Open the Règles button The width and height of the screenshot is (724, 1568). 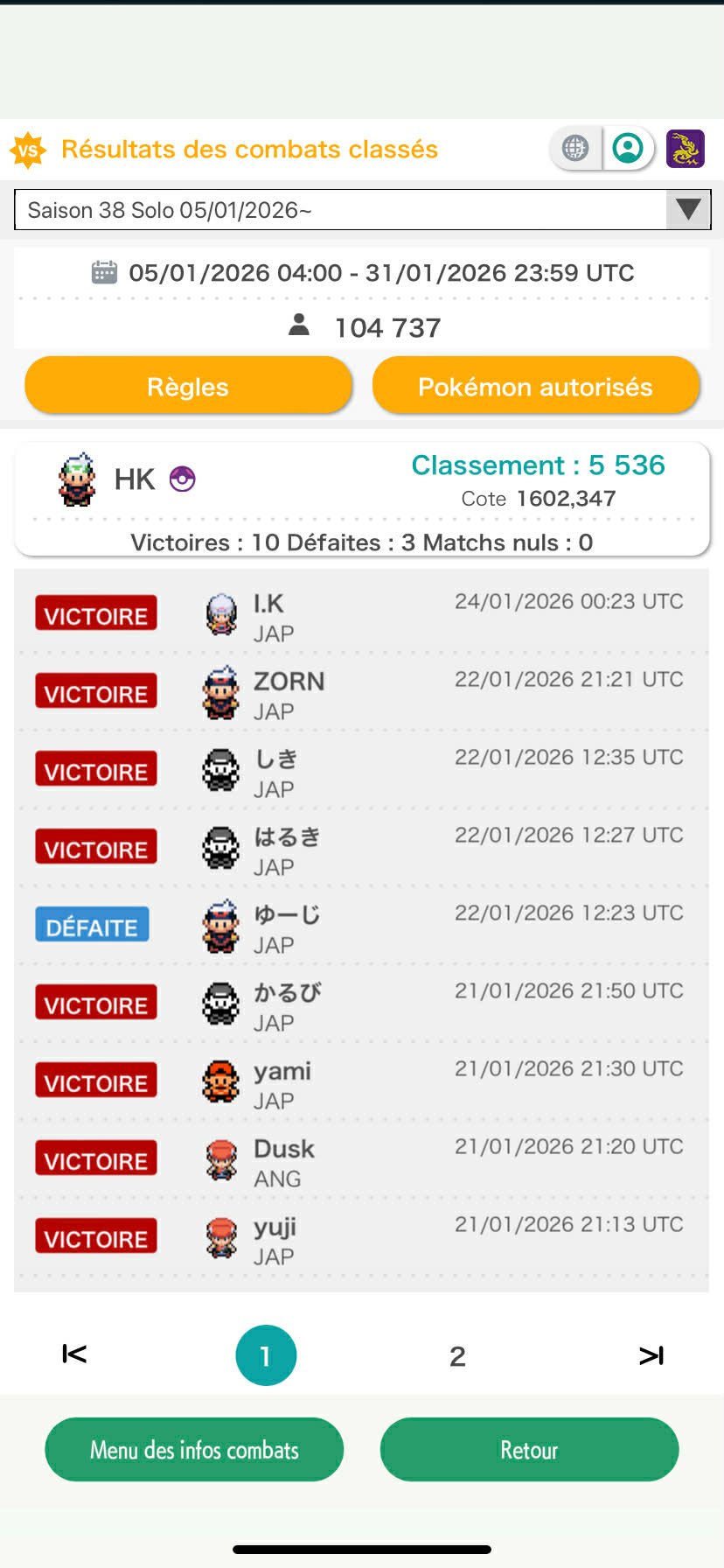188,386
